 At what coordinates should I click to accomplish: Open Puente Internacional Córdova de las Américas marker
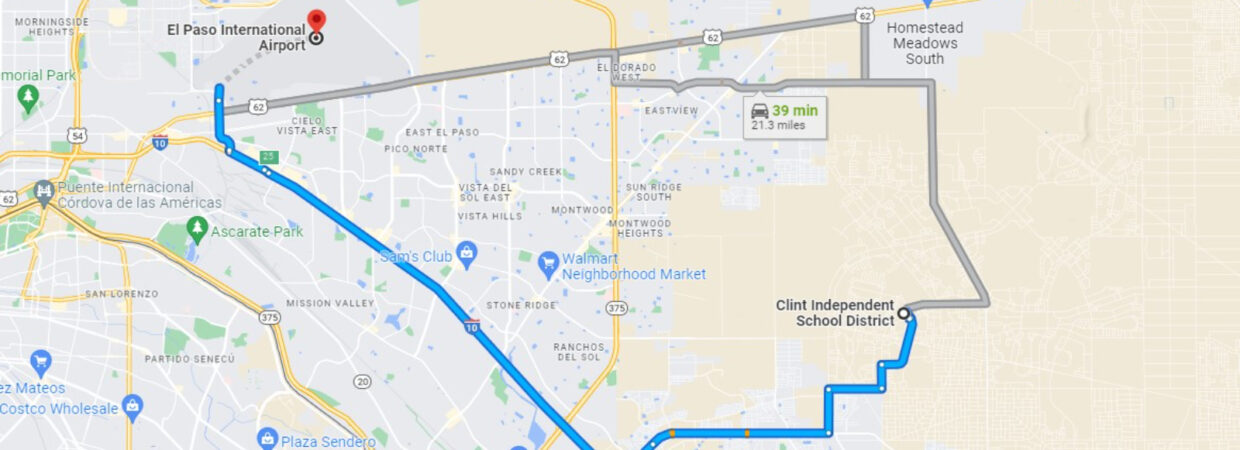click(44, 189)
